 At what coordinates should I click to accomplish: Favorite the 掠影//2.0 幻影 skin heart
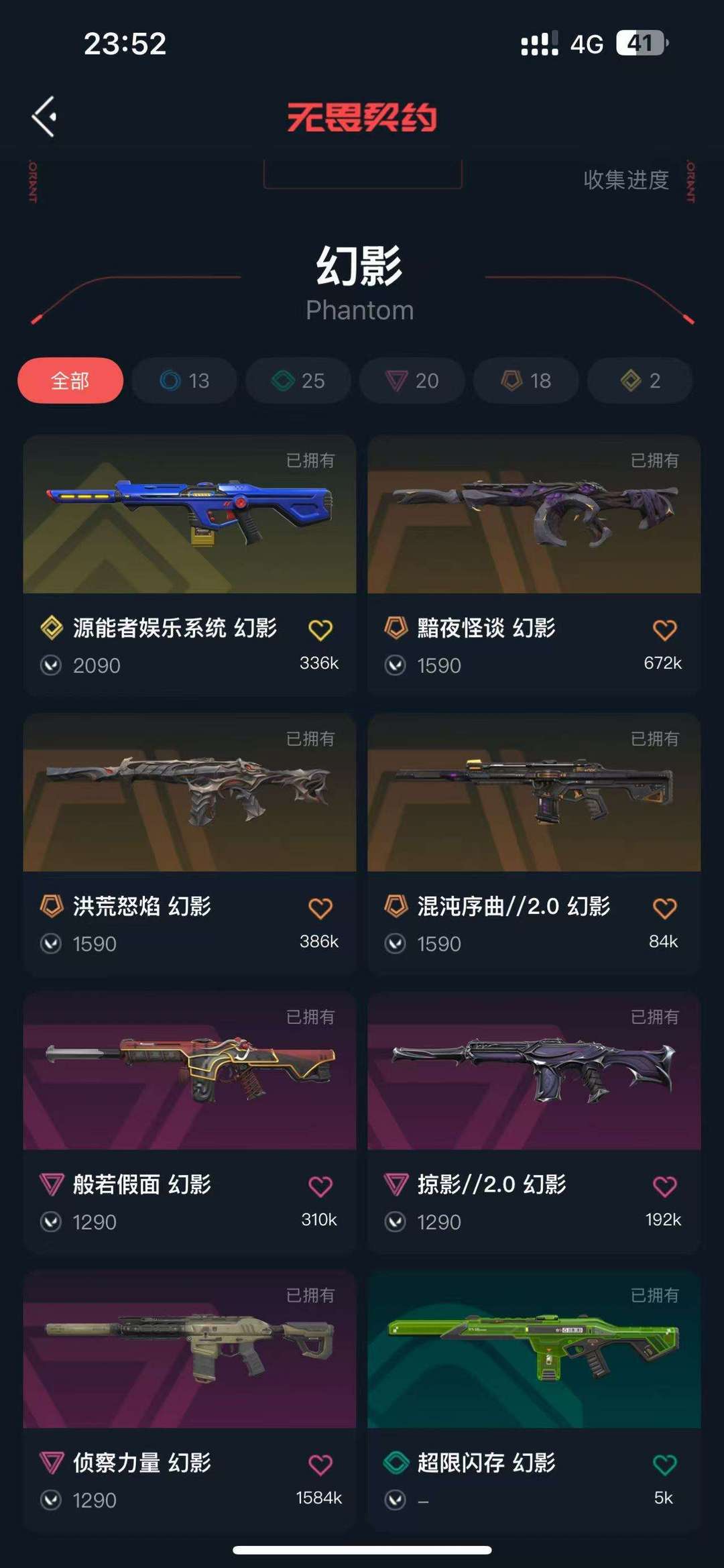coord(664,1188)
